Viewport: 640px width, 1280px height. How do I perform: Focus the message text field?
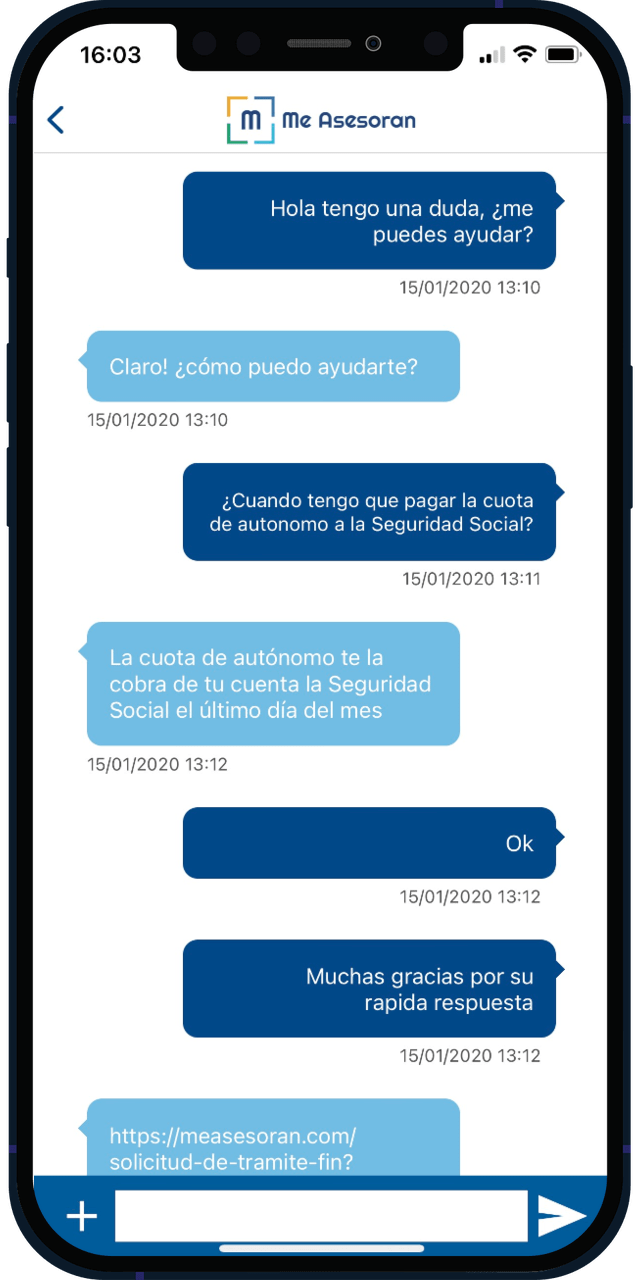321,1216
